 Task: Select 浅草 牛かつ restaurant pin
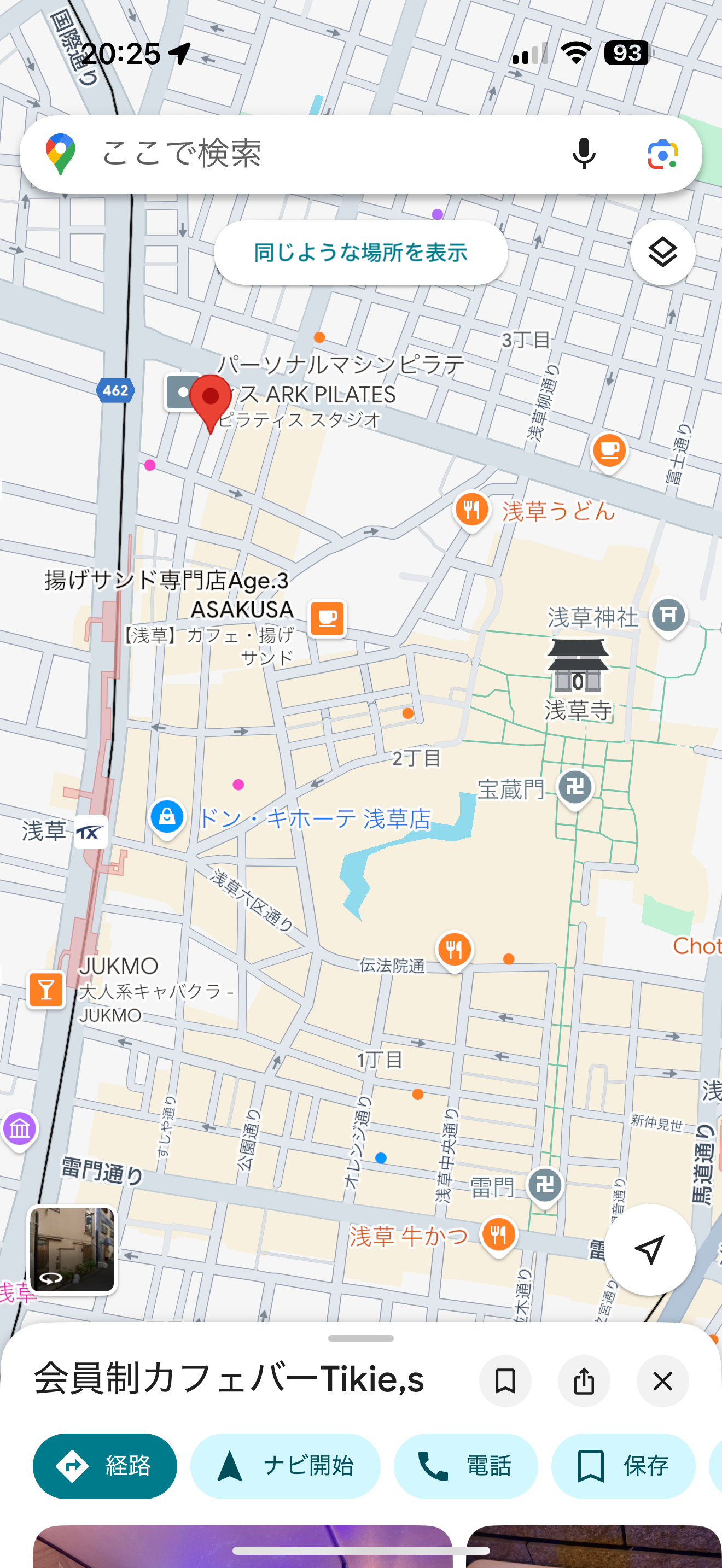(498, 1234)
